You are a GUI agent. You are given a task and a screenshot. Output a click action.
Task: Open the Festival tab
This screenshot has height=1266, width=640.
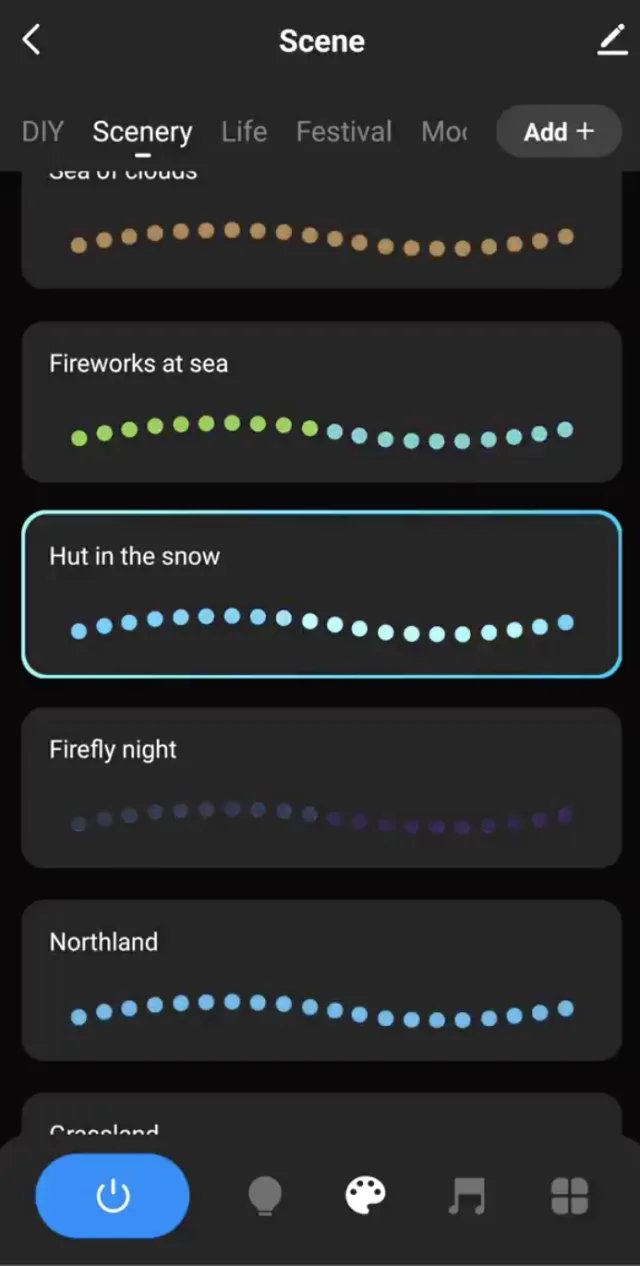[344, 132]
